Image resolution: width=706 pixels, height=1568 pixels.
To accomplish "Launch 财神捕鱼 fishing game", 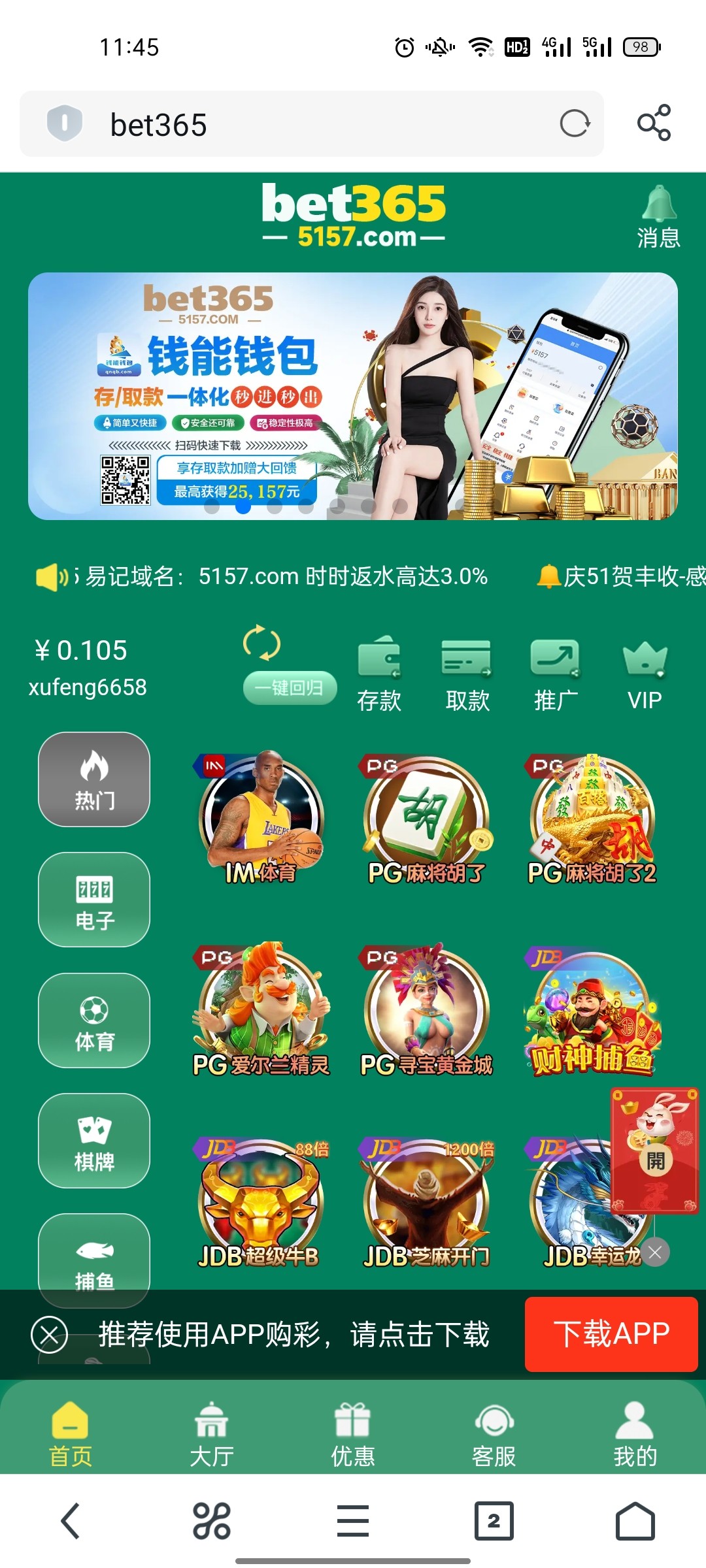I will click(x=592, y=1011).
